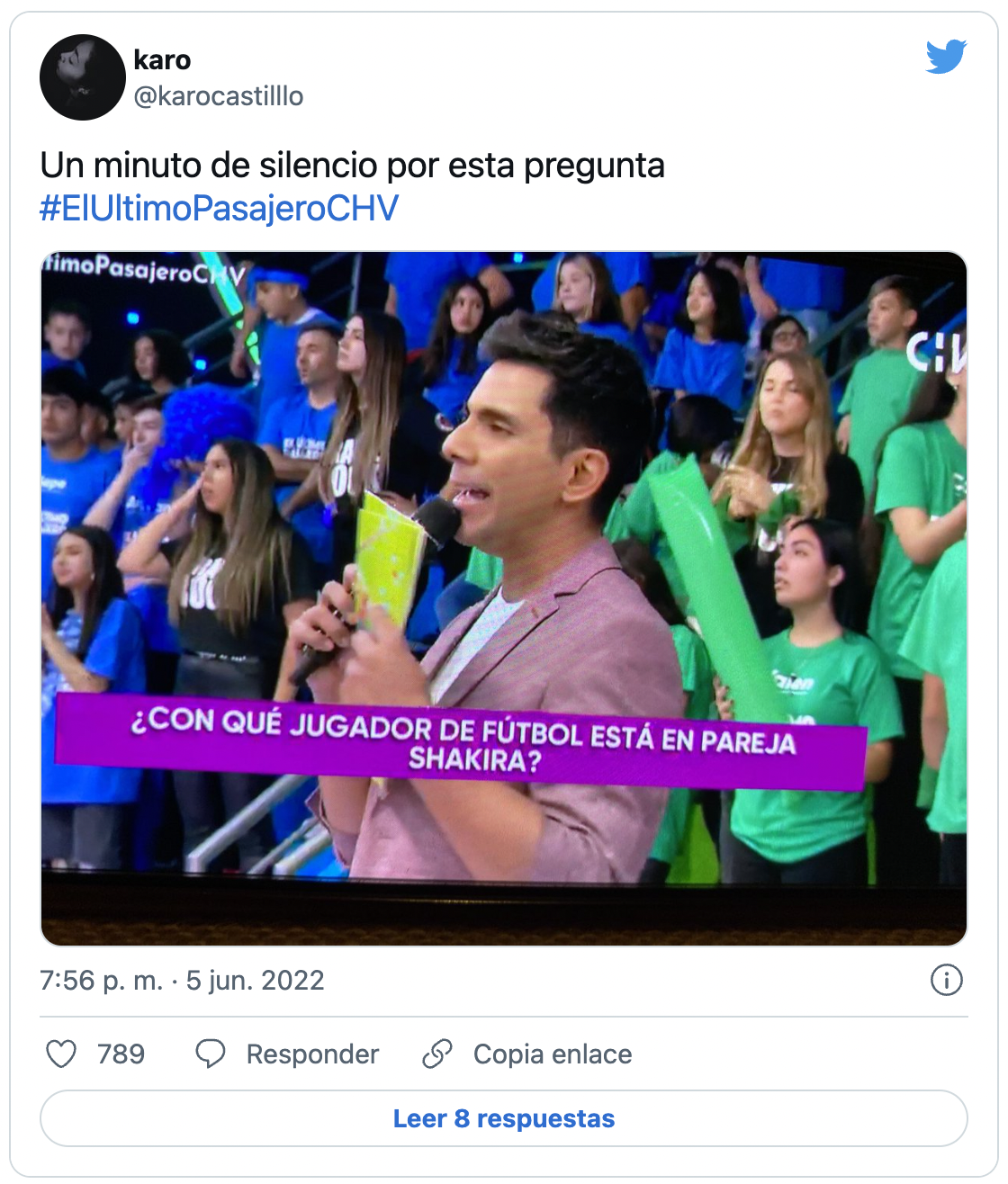View karo's profile picture

82,77
